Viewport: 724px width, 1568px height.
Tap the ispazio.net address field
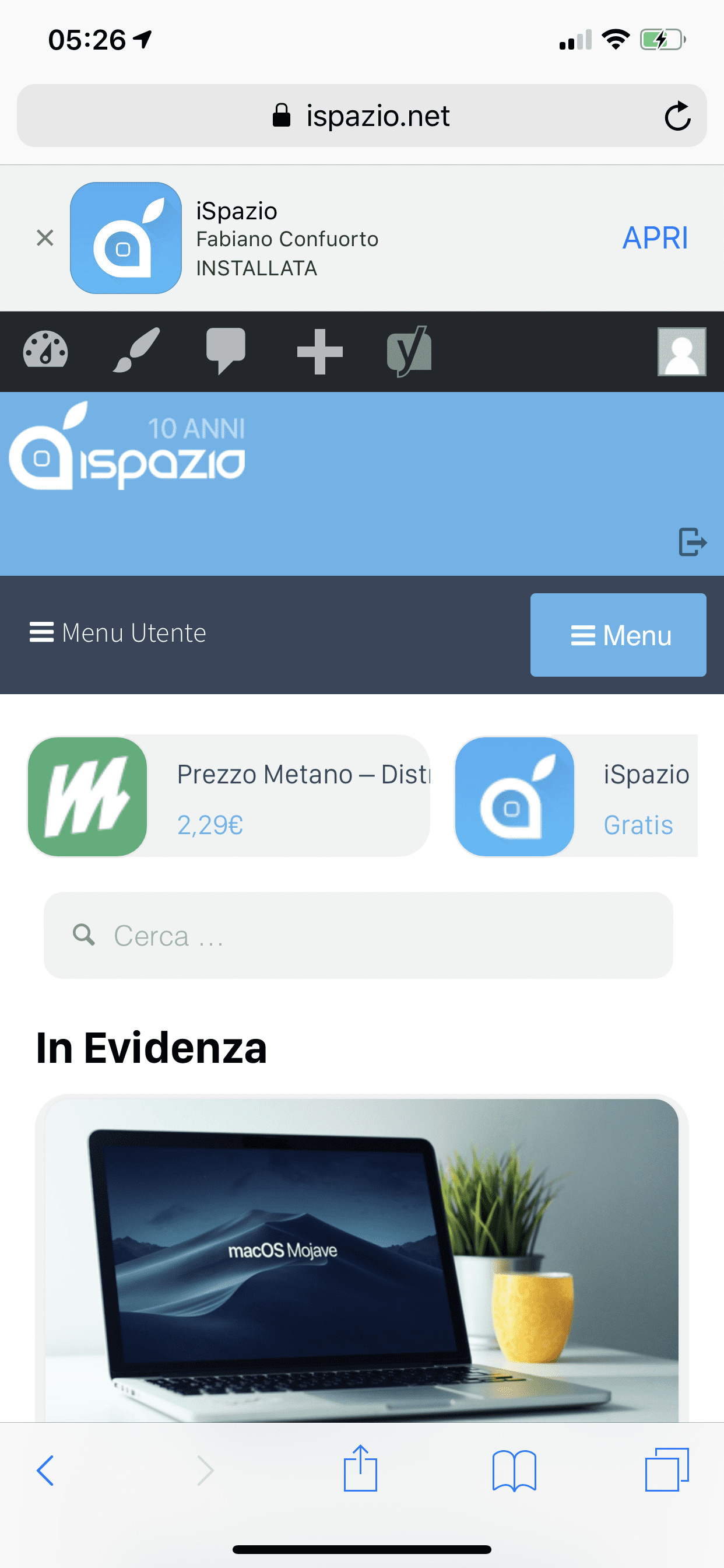[x=361, y=116]
